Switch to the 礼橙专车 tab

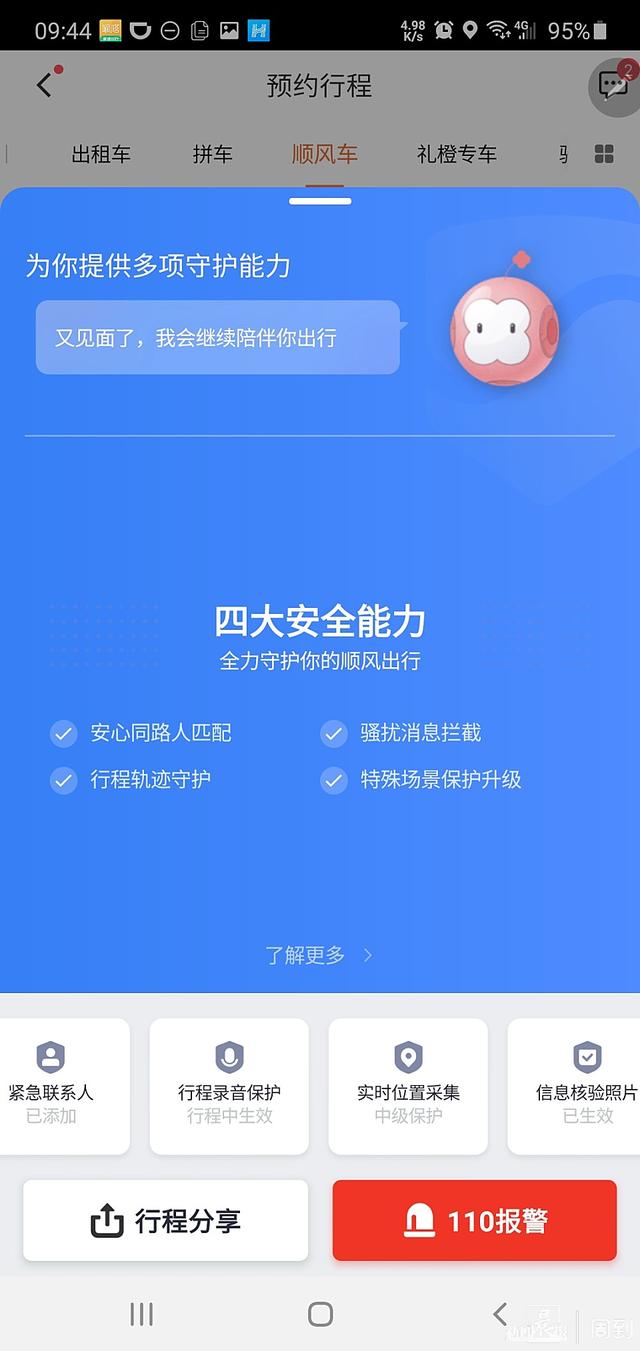[456, 154]
